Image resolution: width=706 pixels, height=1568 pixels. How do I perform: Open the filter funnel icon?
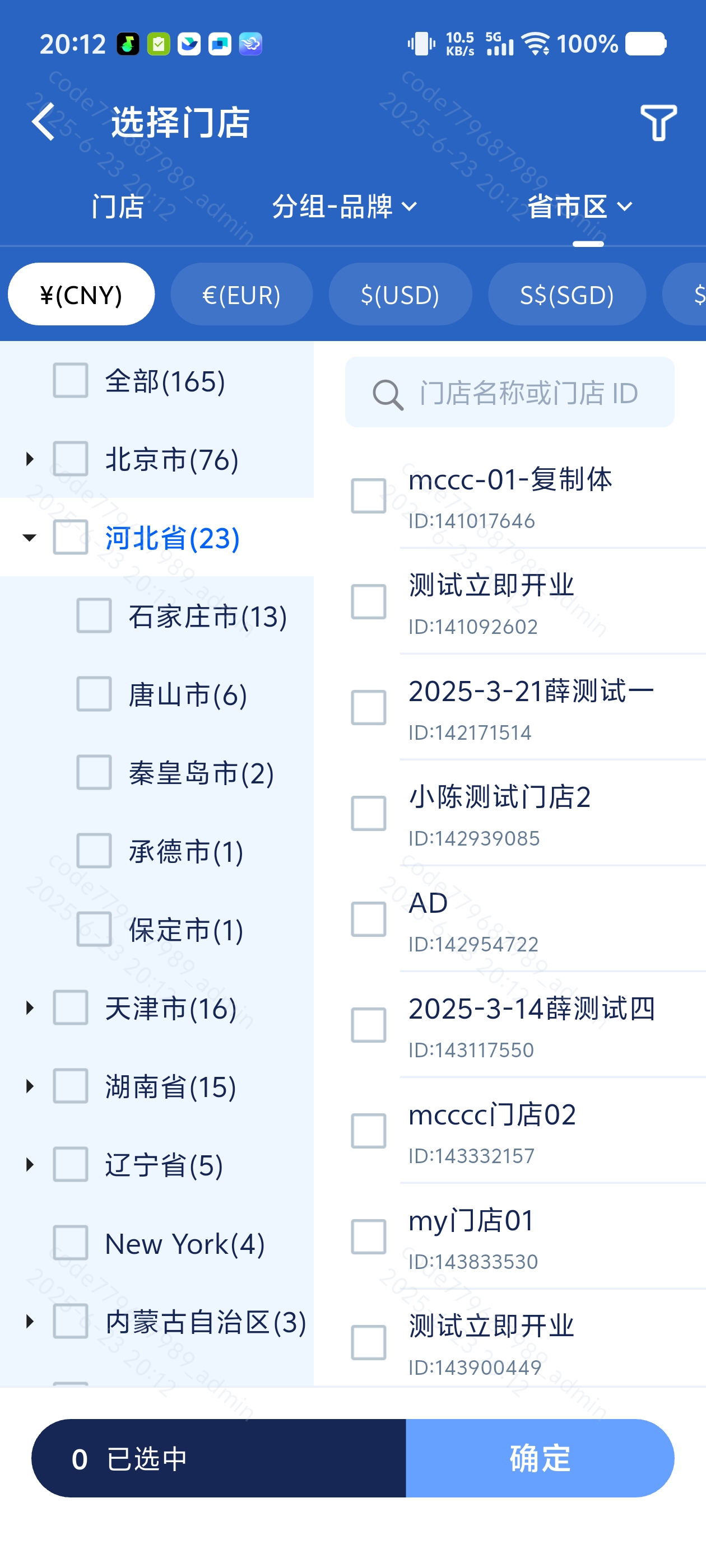tap(658, 122)
